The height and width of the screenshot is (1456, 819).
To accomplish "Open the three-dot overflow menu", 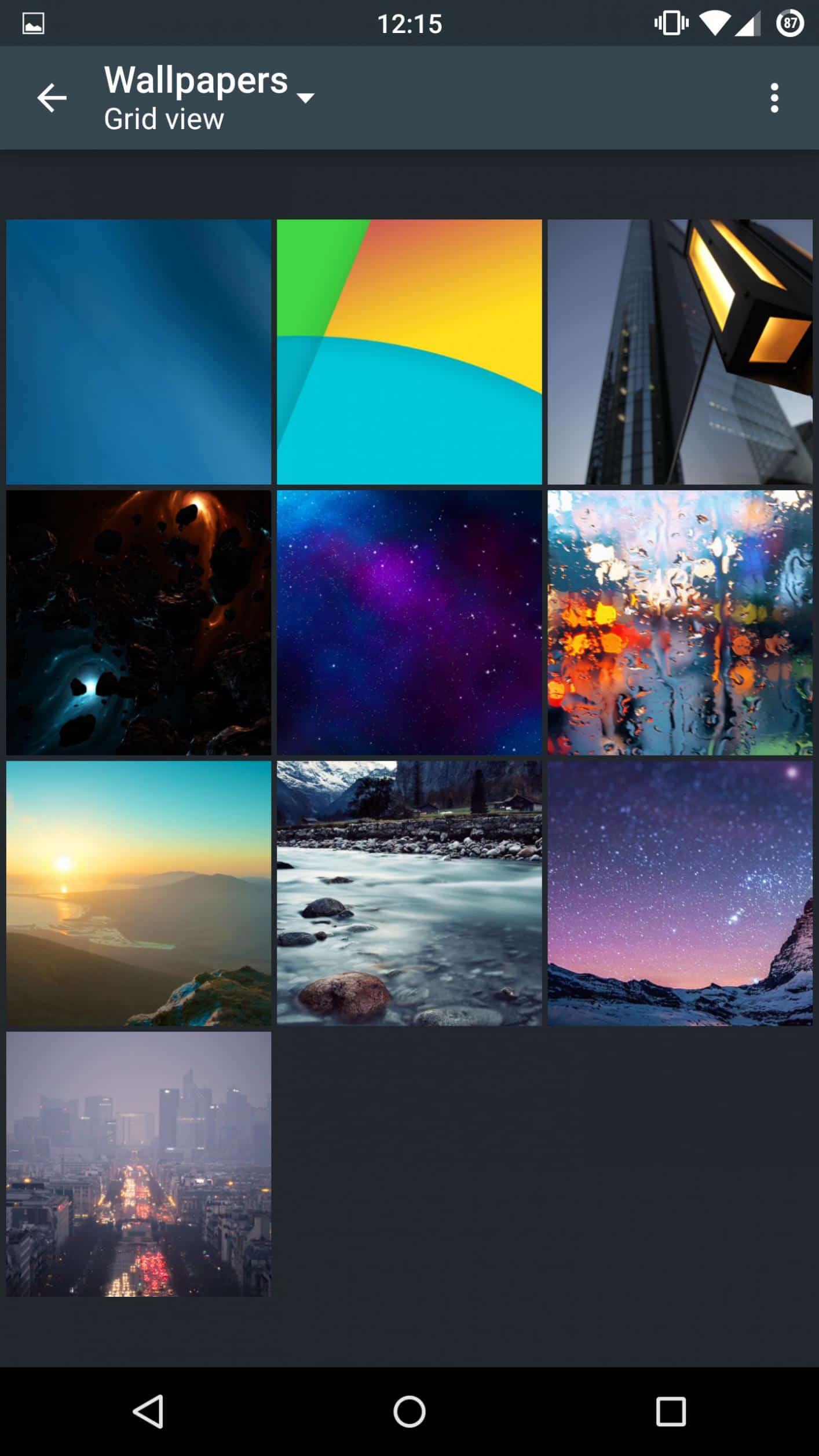I will [x=774, y=97].
